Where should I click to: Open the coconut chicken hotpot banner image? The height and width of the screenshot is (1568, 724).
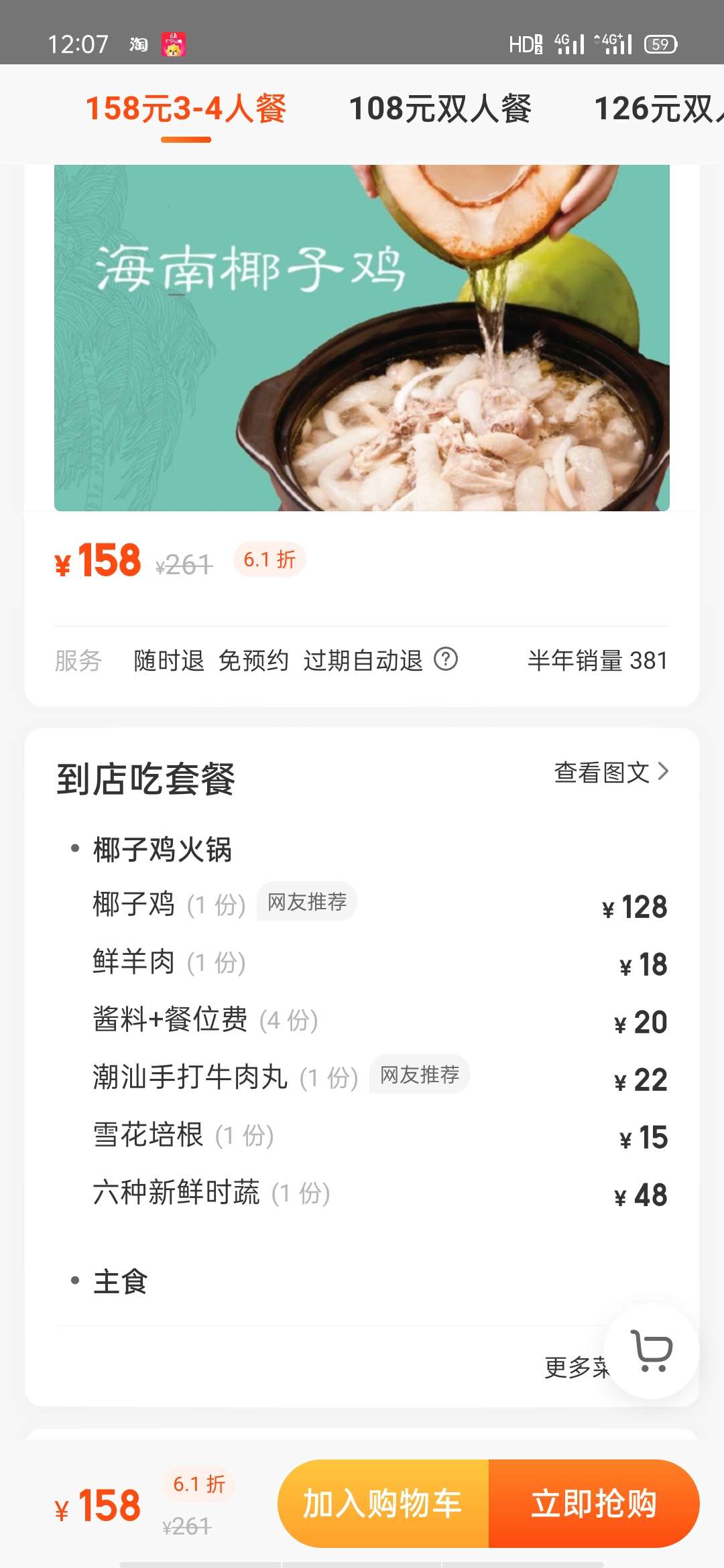[x=362, y=335]
